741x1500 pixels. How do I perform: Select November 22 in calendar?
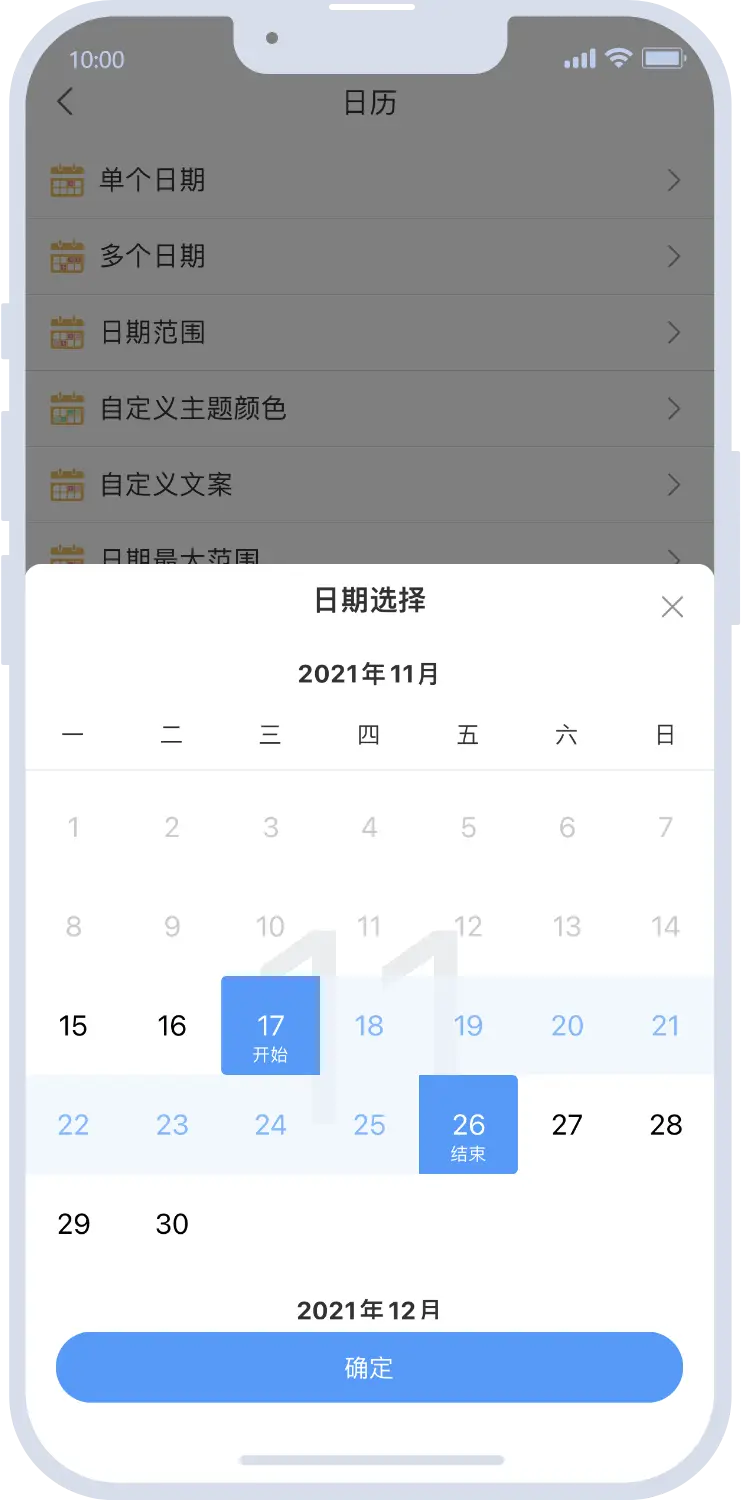73,1125
